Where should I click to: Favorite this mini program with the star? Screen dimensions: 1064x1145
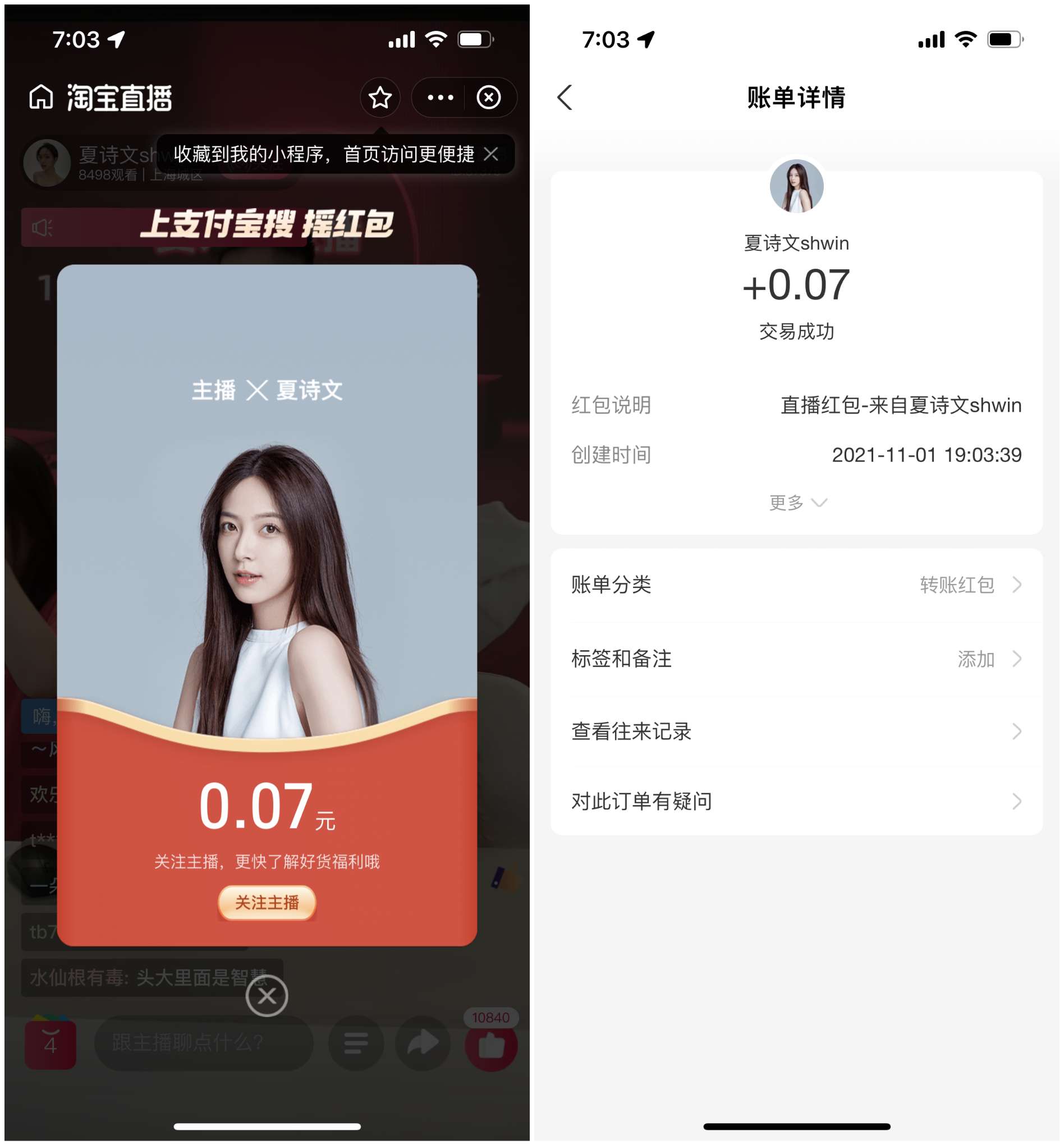pyautogui.click(x=380, y=97)
